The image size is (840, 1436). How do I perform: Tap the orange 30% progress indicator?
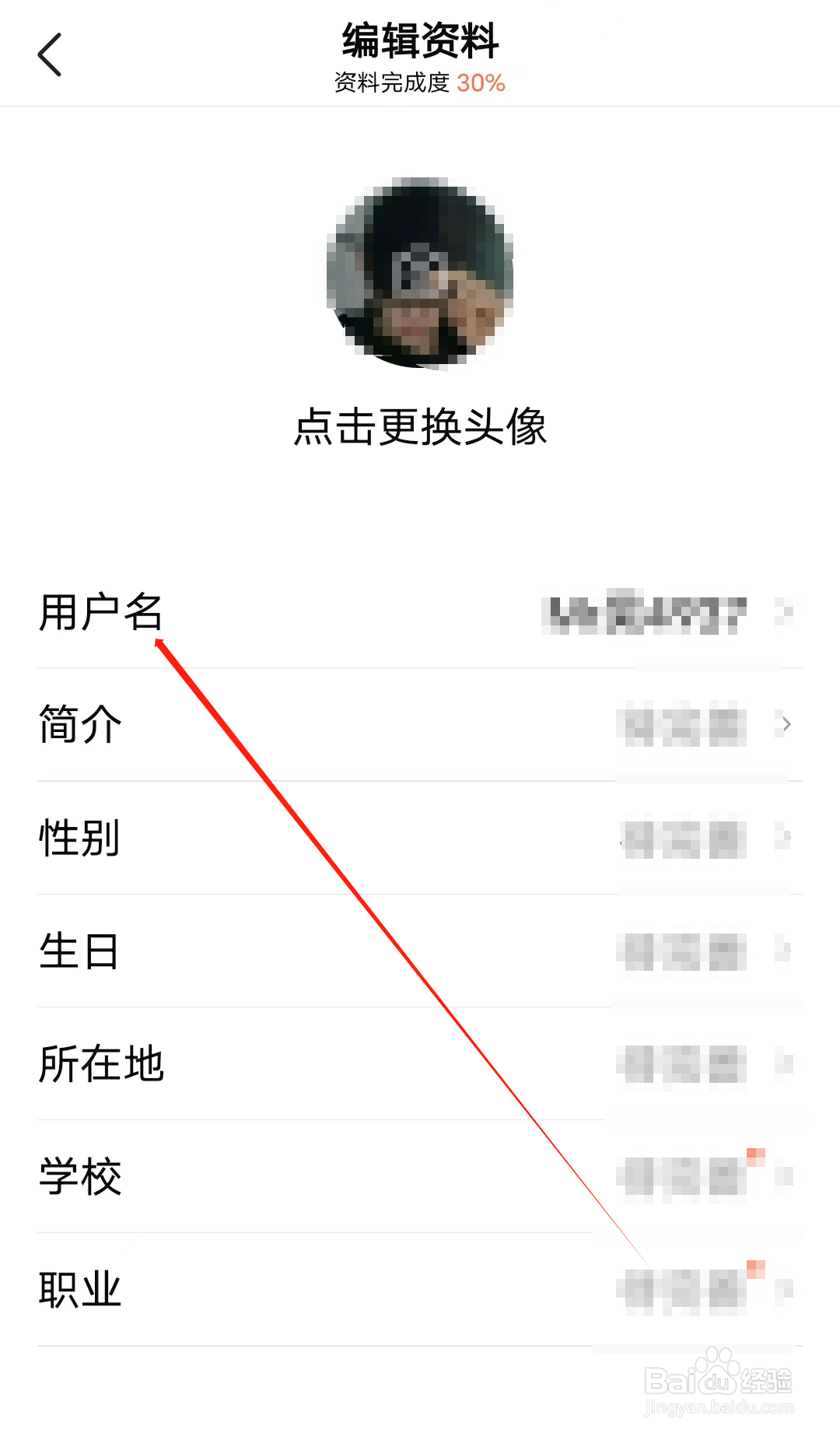click(482, 83)
